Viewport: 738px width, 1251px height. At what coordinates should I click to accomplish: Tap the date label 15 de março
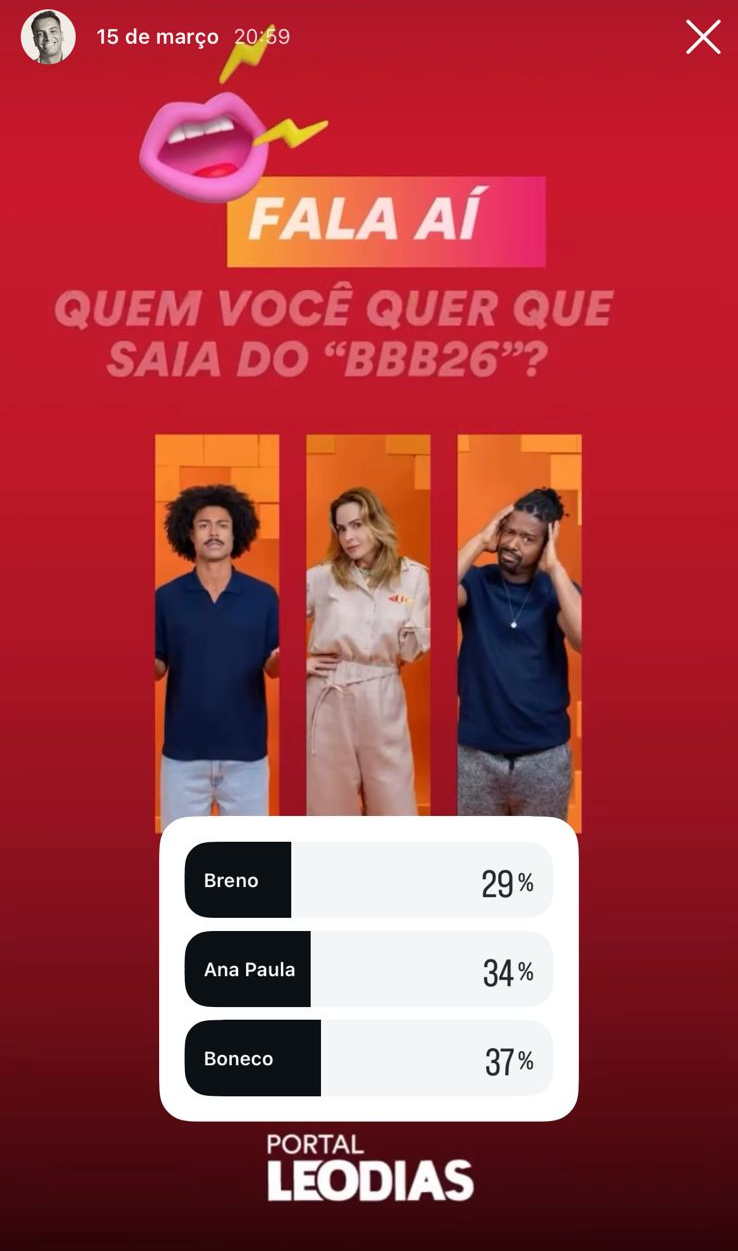(156, 36)
